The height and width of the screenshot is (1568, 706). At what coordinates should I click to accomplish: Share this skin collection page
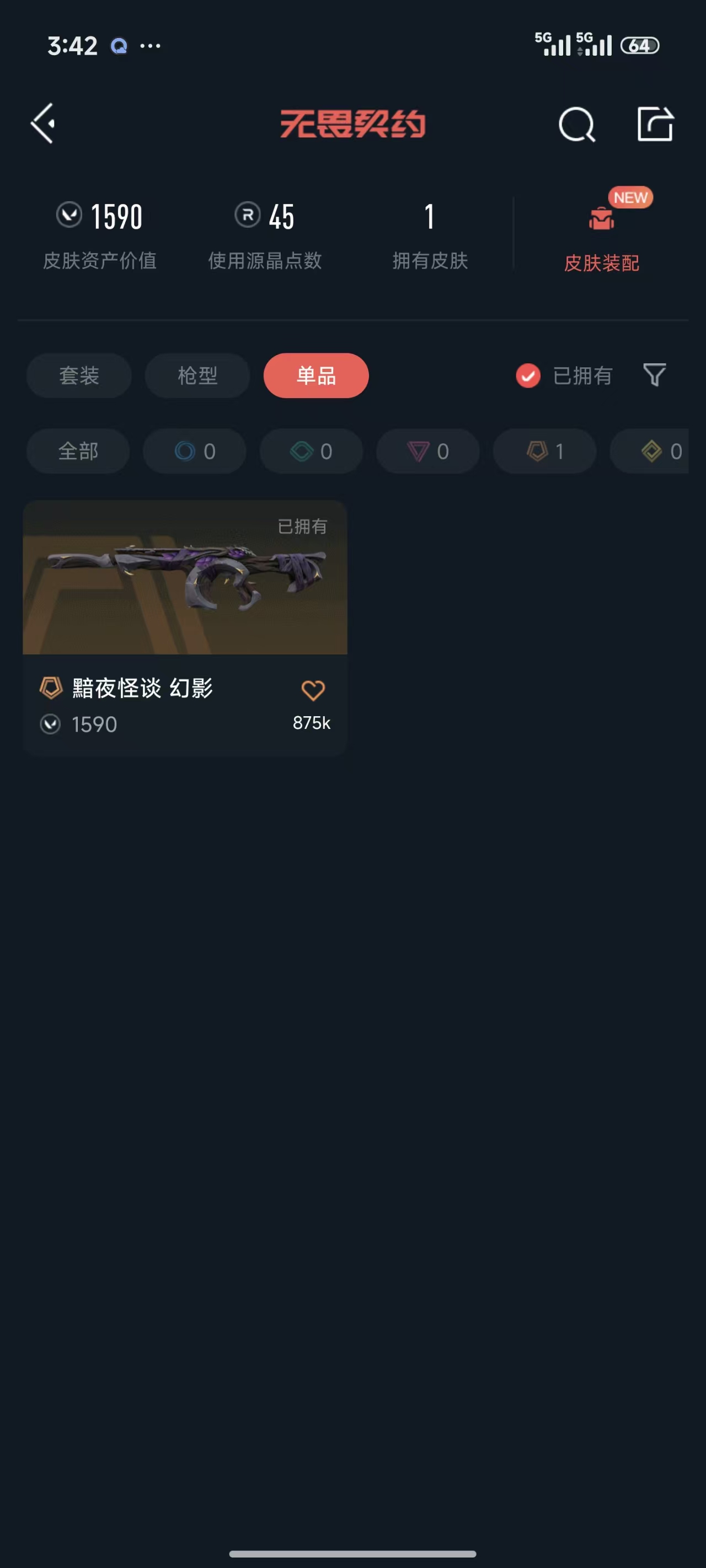[x=655, y=124]
